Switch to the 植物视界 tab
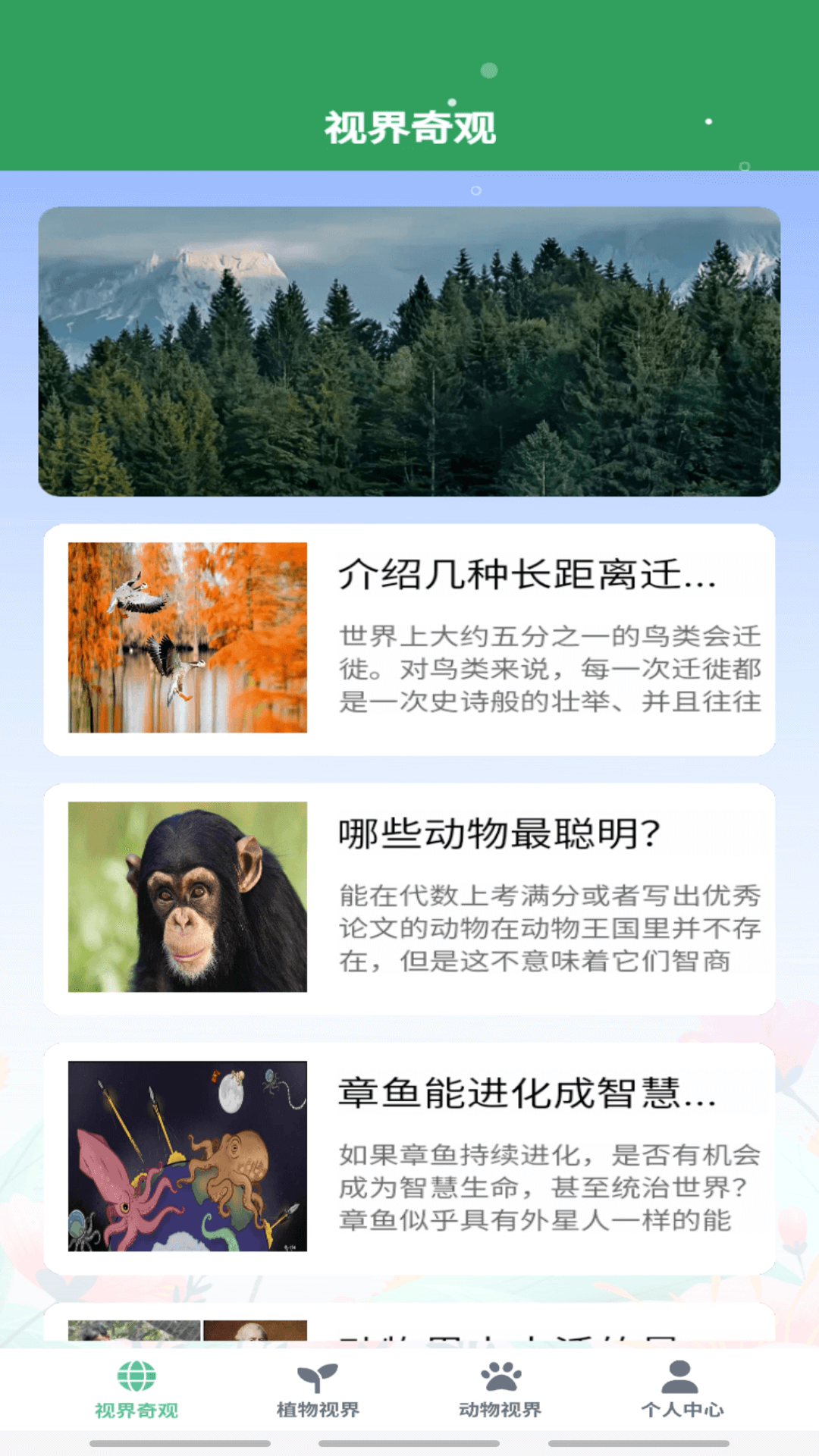The width and height of the screenshot is (819, 1456). click(317, 1403)
